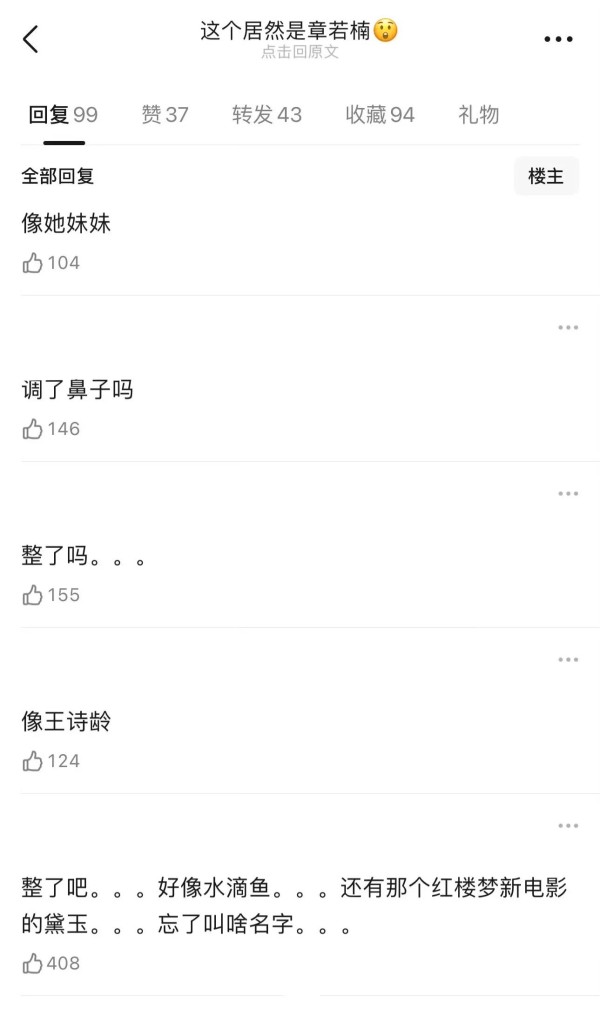
Task: Like the reply 像王诗龄
Action: point(33,761)
